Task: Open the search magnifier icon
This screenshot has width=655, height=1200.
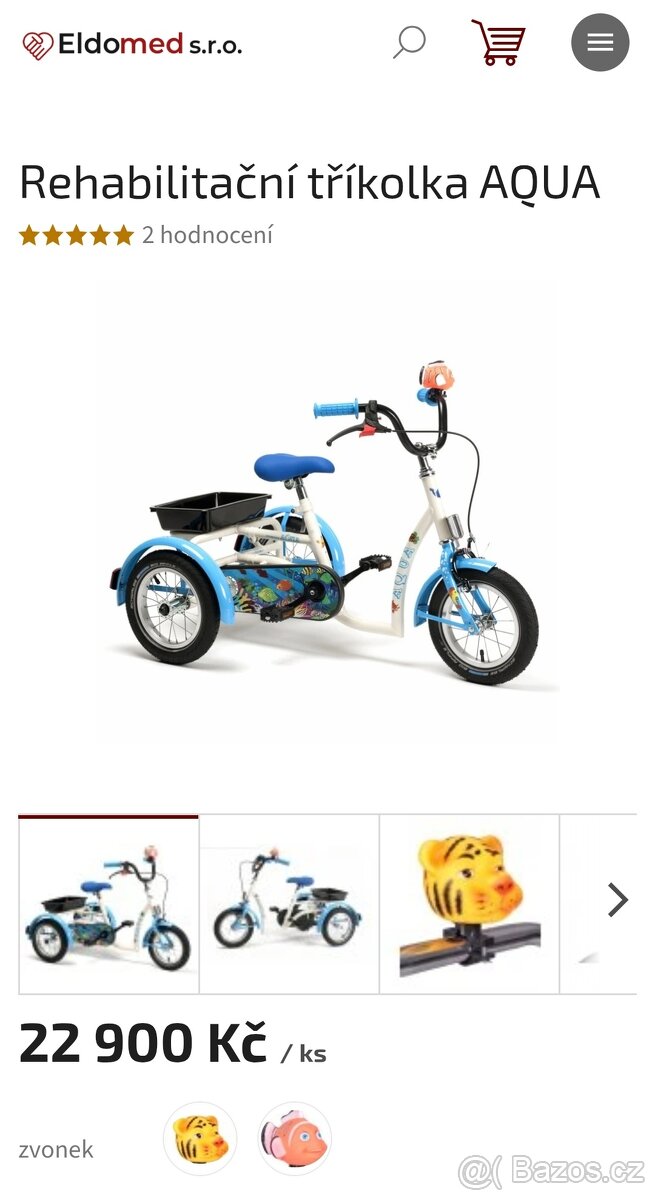Action: pyautogui.click(x=409, y=43)
